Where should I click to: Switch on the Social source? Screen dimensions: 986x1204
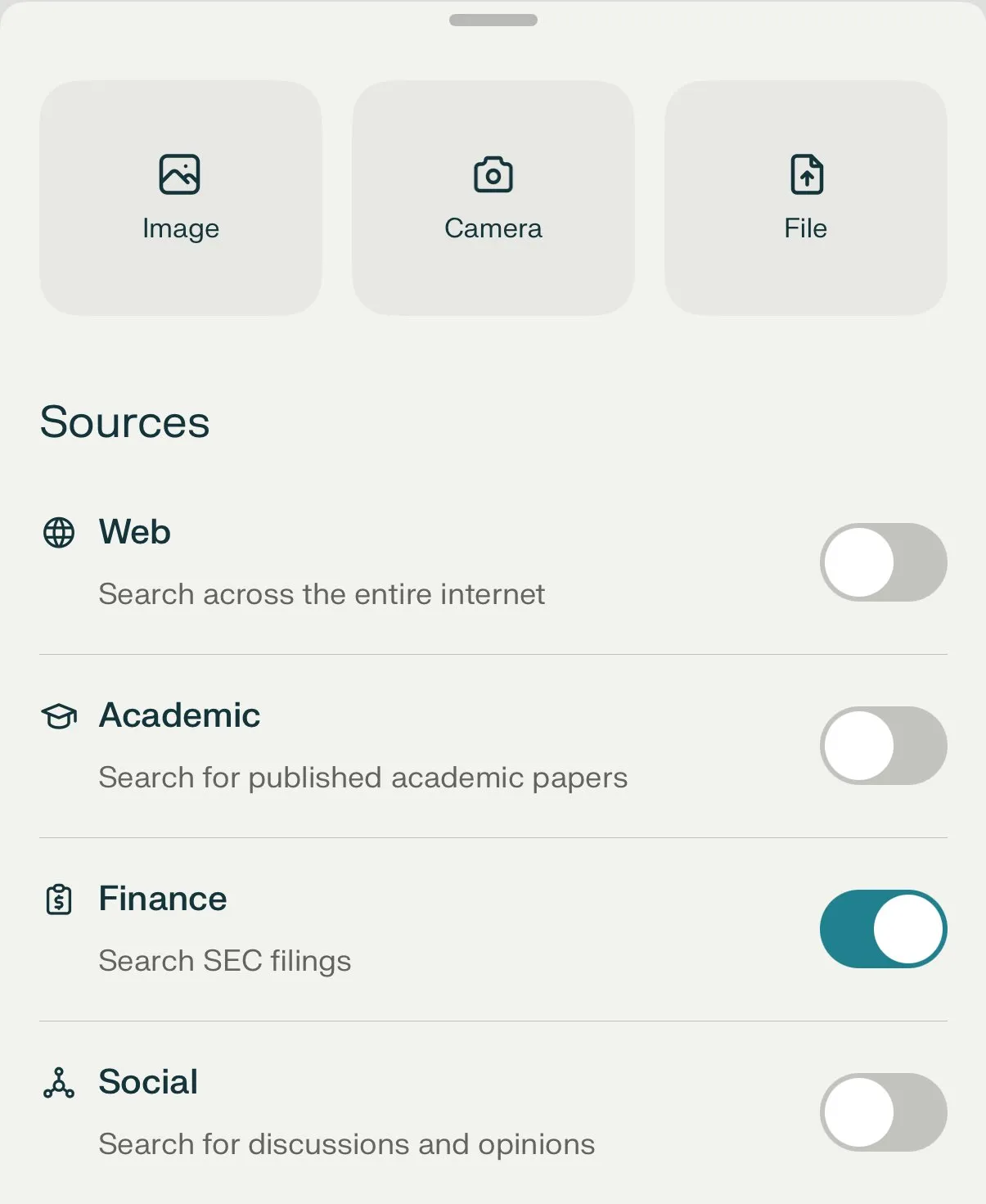pyautogui.click(x=883, y=1112)
